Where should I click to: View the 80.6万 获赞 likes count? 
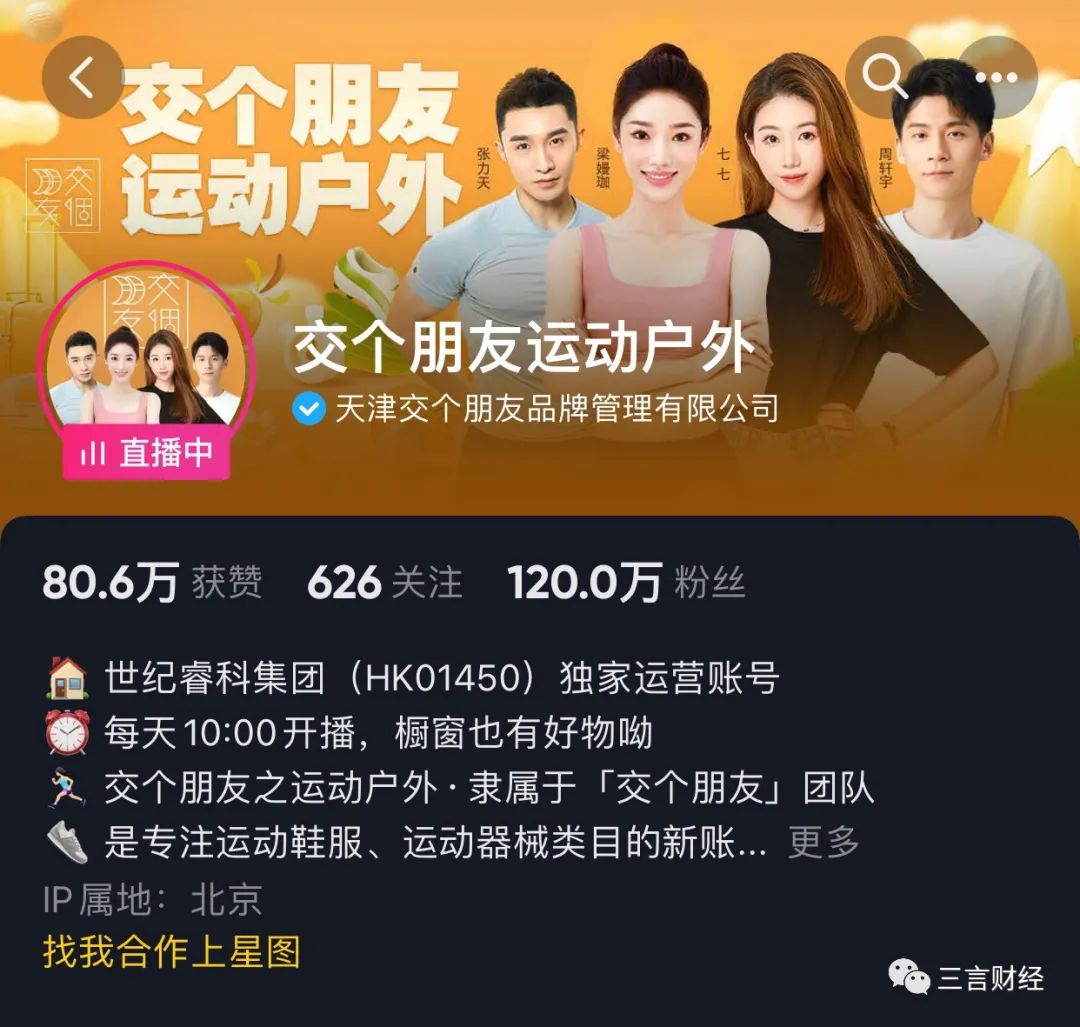152,583
